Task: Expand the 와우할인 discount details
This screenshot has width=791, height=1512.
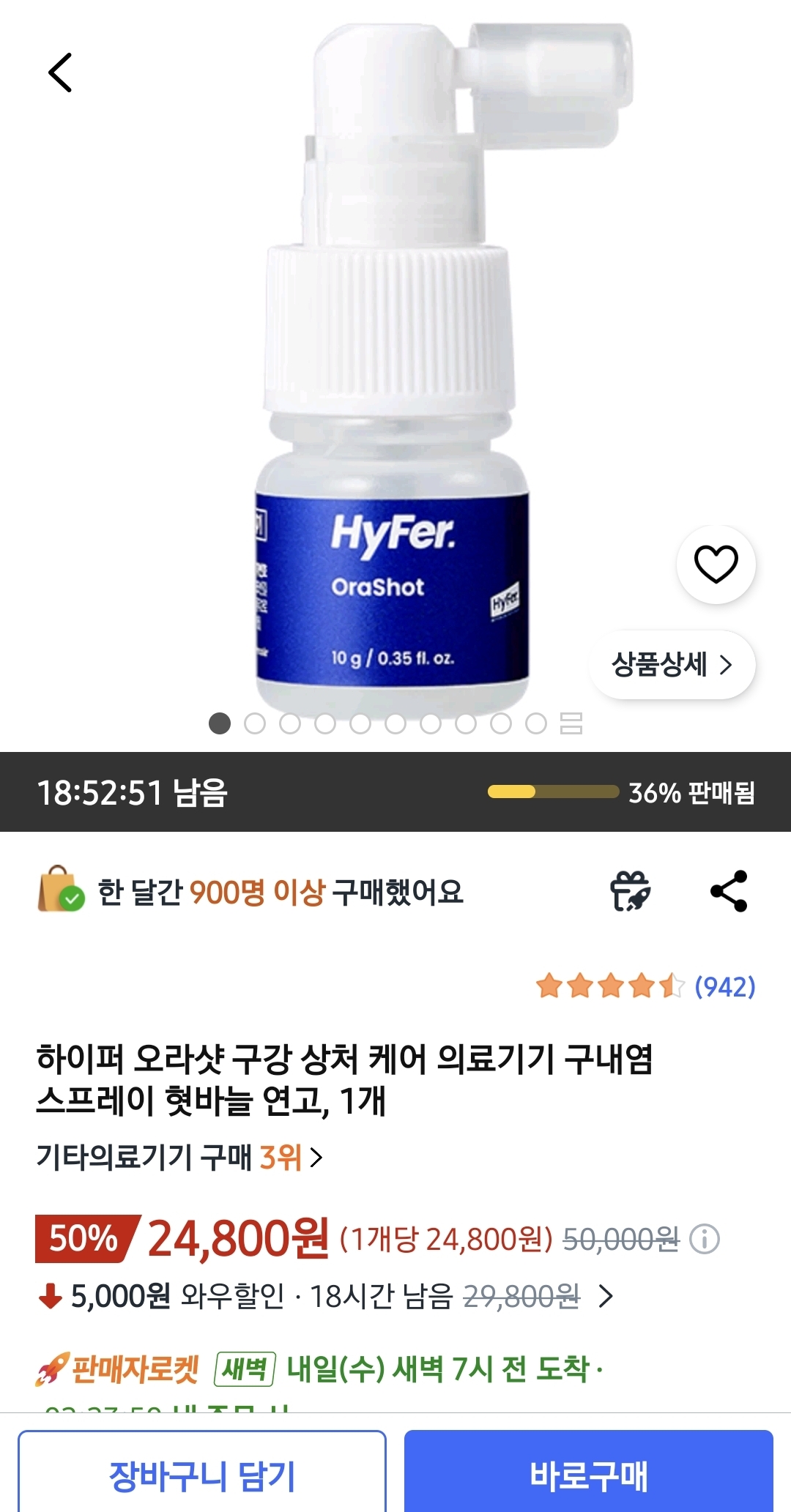Action: [605, 1297]
